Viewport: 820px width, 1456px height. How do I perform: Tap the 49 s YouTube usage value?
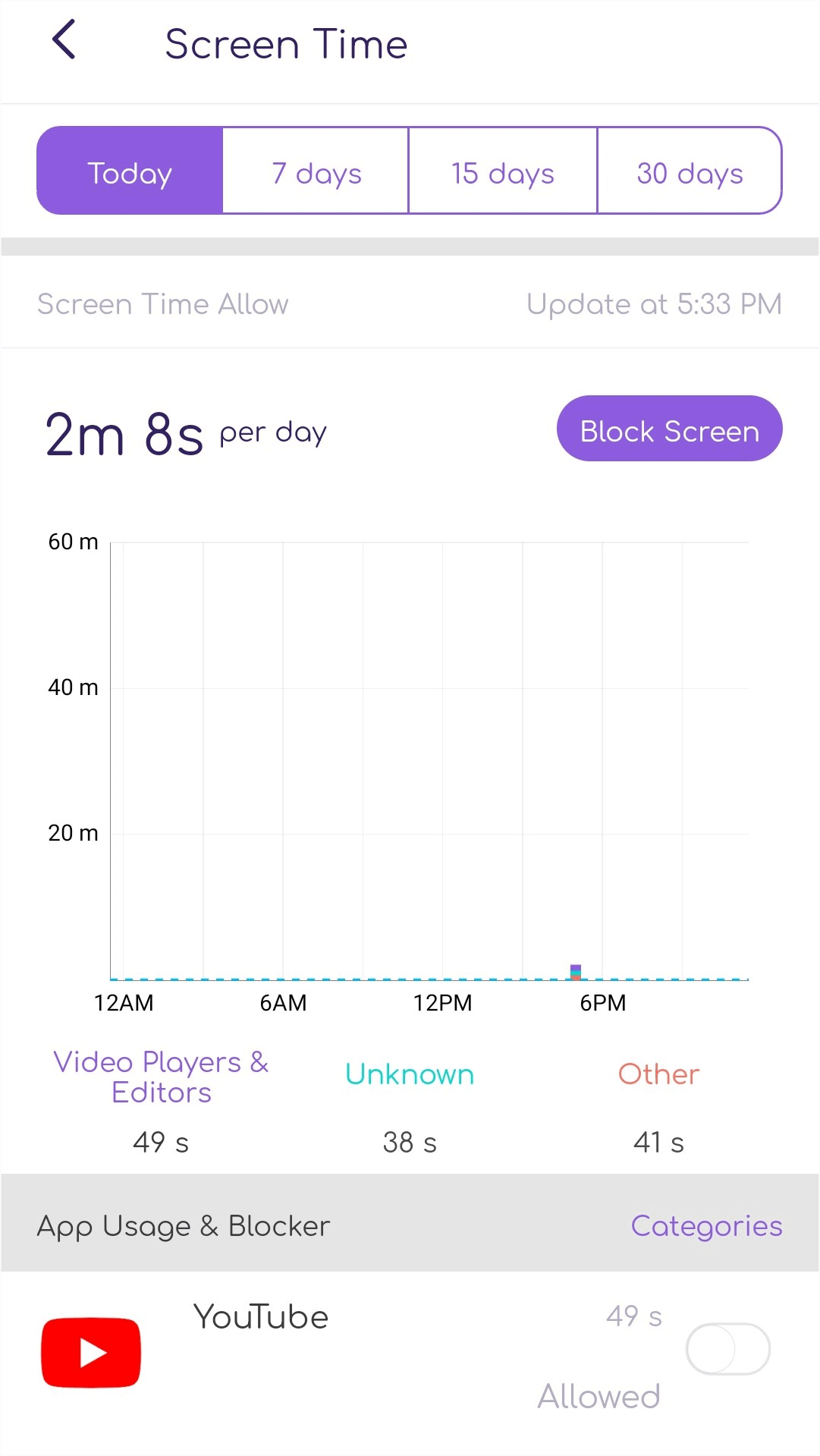pos(635,1316)
